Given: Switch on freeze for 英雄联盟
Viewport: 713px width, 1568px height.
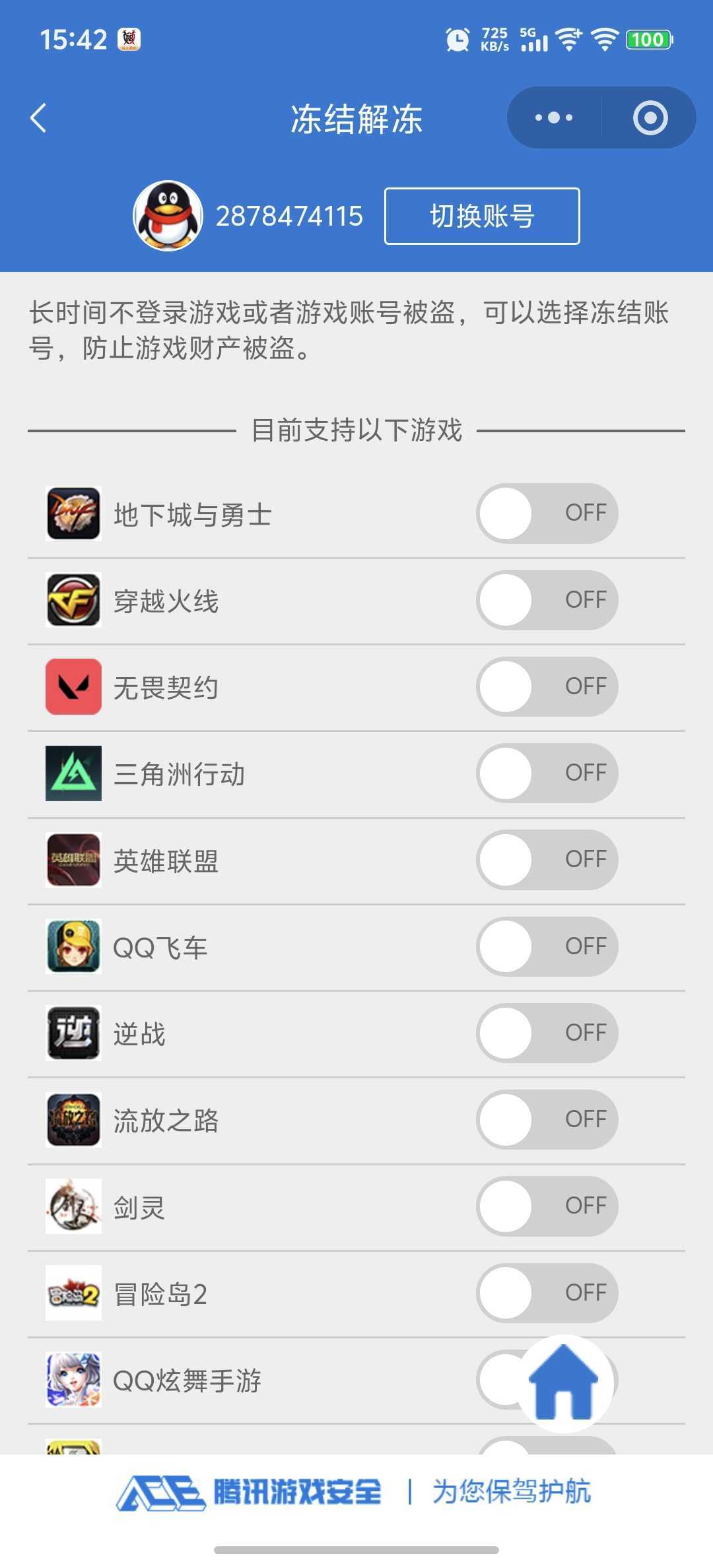Looking at the screenshot, I should tap(547, 859).
